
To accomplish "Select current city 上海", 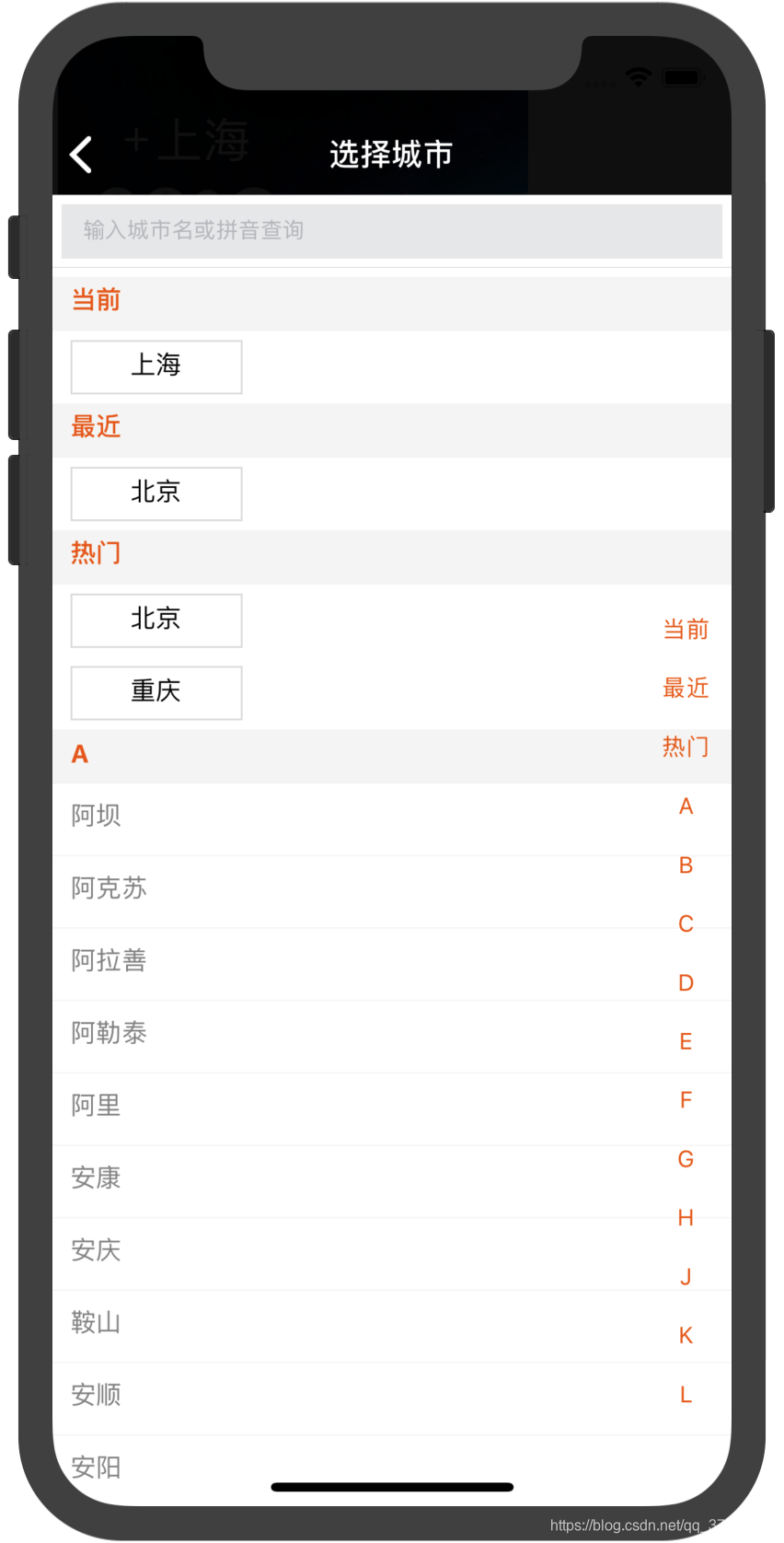I will 156,366.
